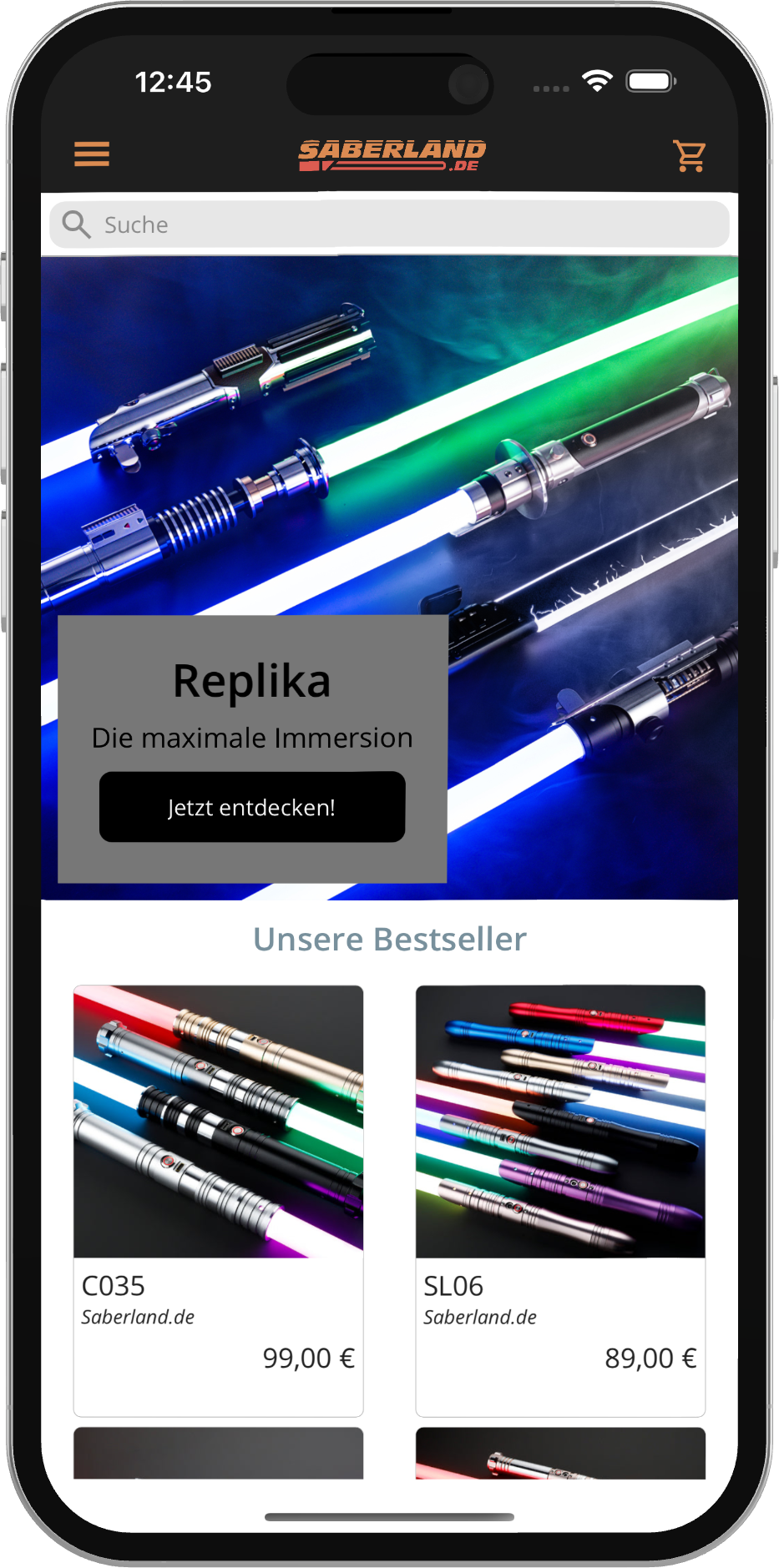Open the shopping cart
Image resolution: width=779 pixels, height=1568 pixels.
(x=689, y=155)
